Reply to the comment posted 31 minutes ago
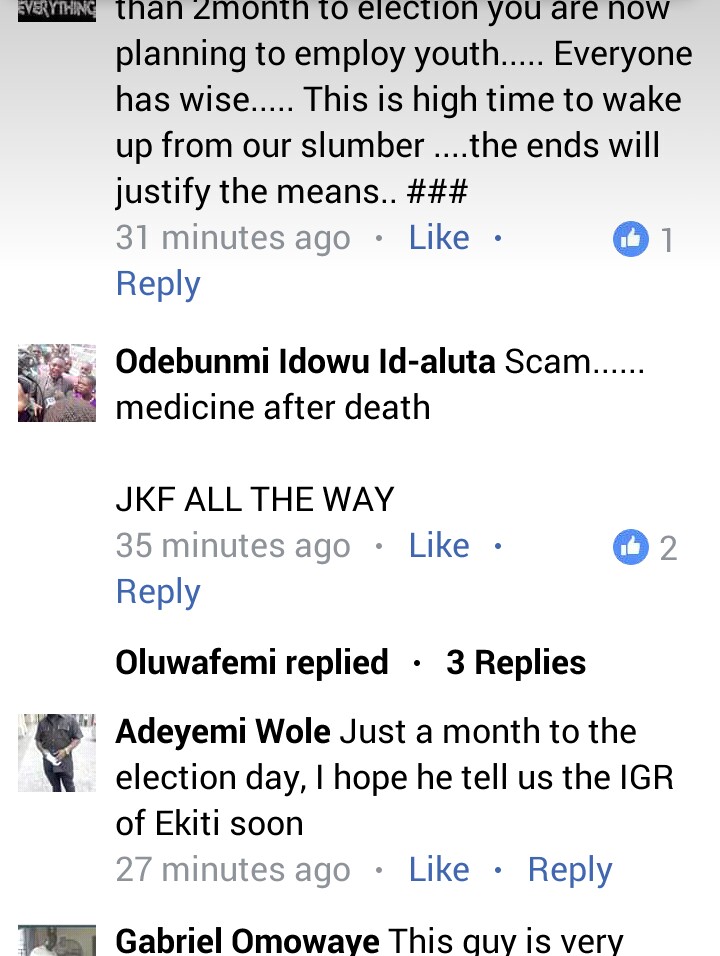Viewport: 720px width, 956px height. pyautogui.click(x=158, y=284)
